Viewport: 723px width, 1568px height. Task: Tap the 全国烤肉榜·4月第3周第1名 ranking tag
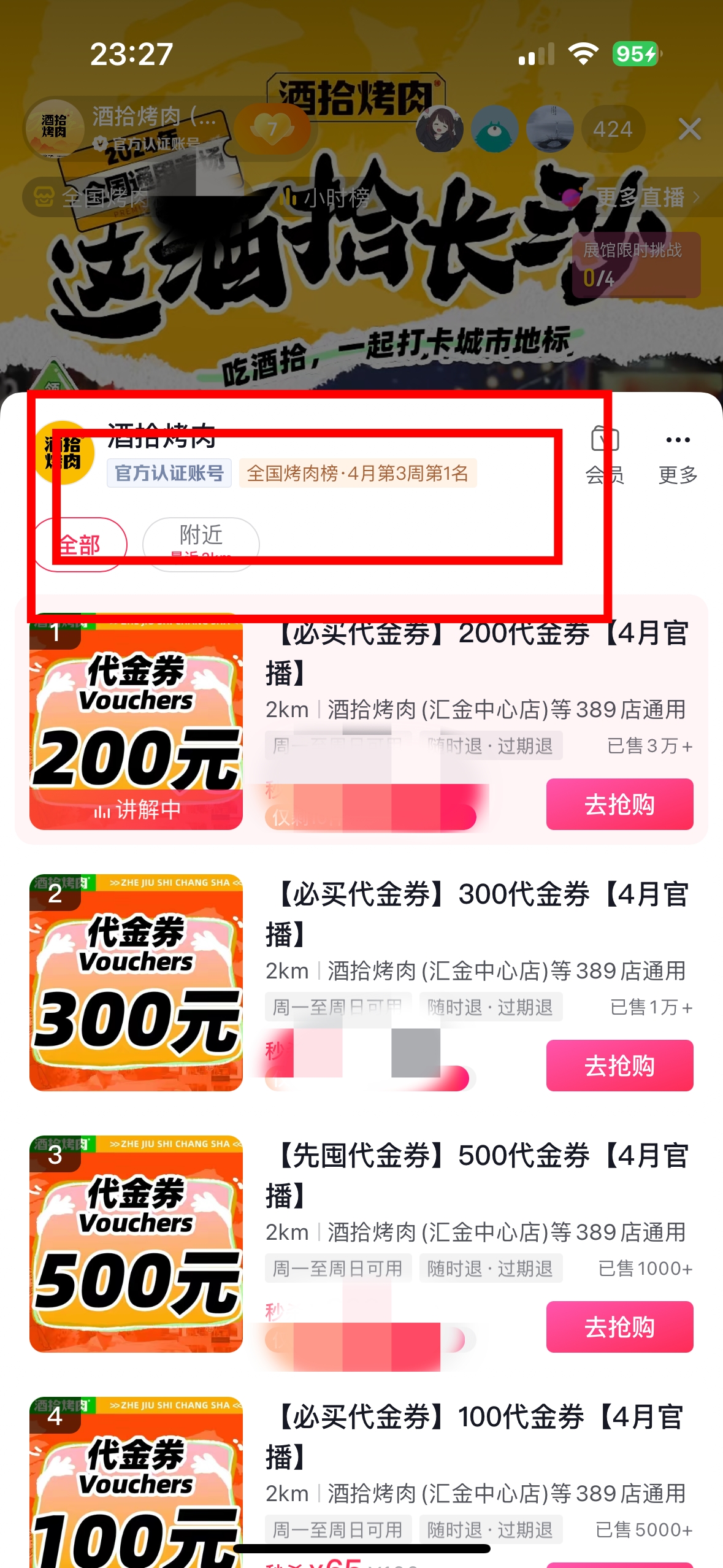click(358, 474)
